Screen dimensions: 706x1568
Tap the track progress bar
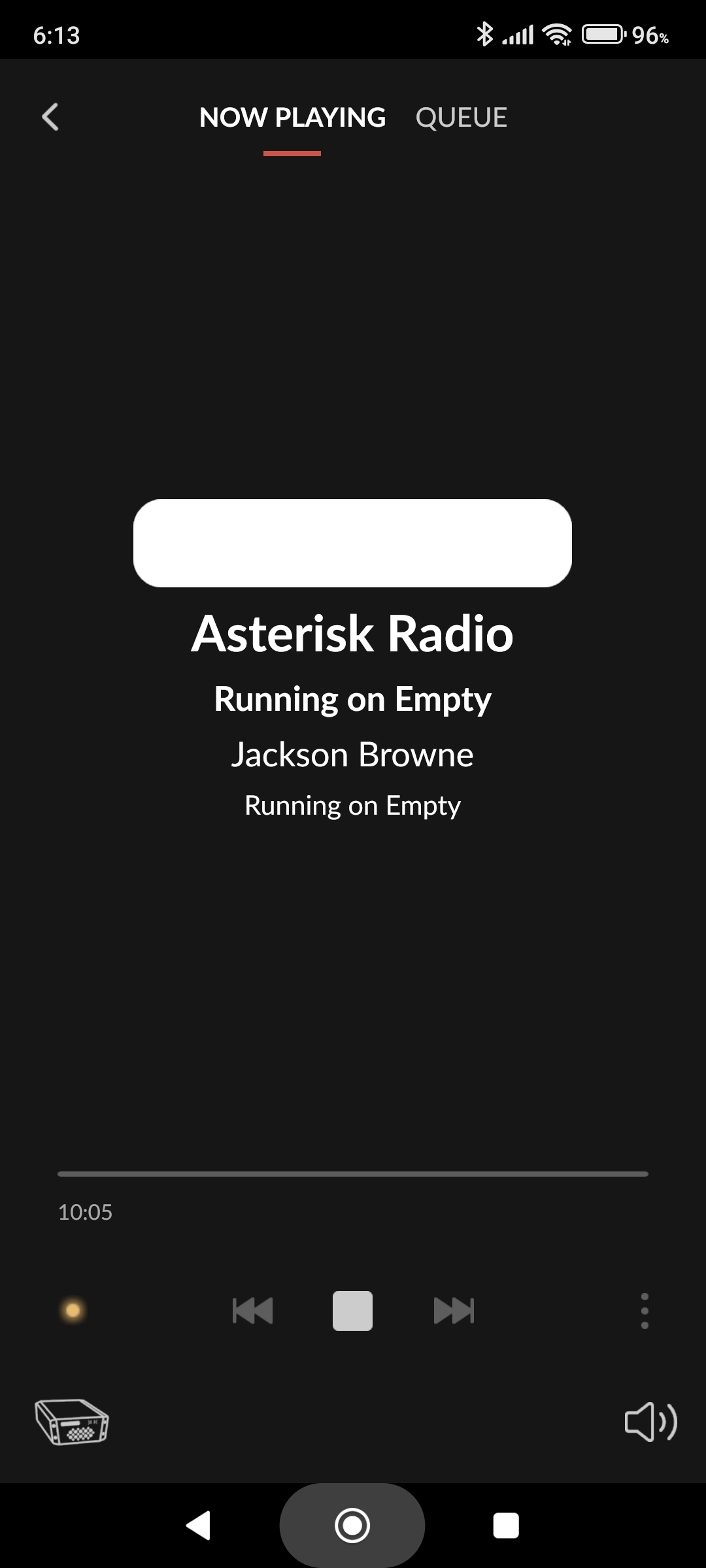353,1174
